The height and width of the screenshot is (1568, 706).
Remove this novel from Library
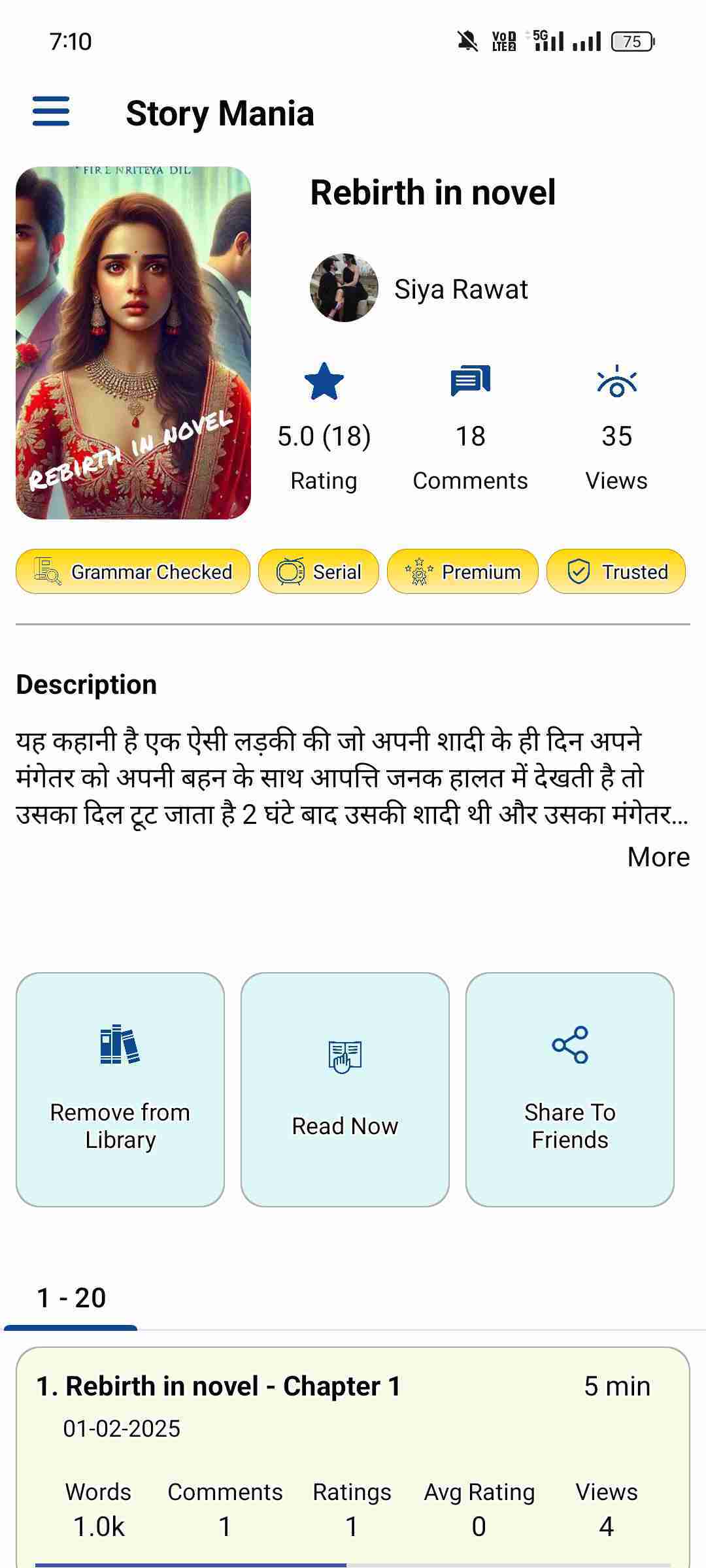coord(120,1089)
